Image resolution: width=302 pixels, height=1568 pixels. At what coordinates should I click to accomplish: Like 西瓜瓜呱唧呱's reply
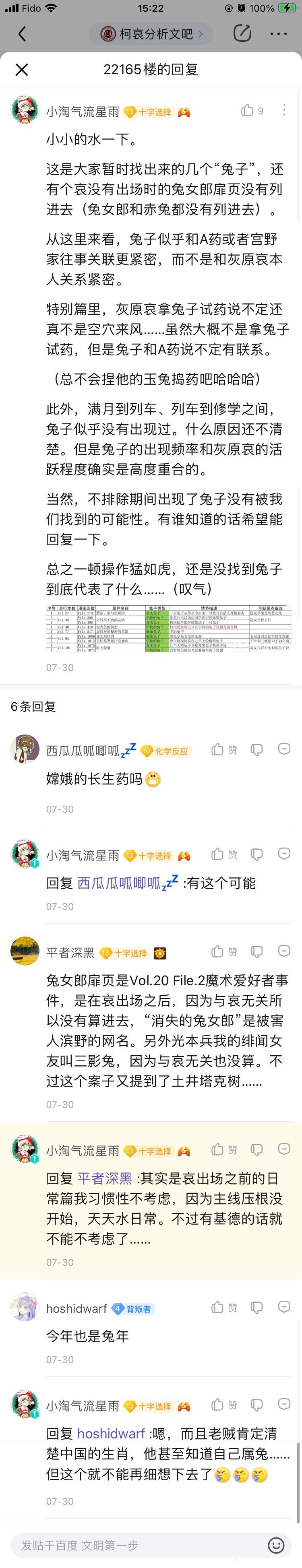218,749
